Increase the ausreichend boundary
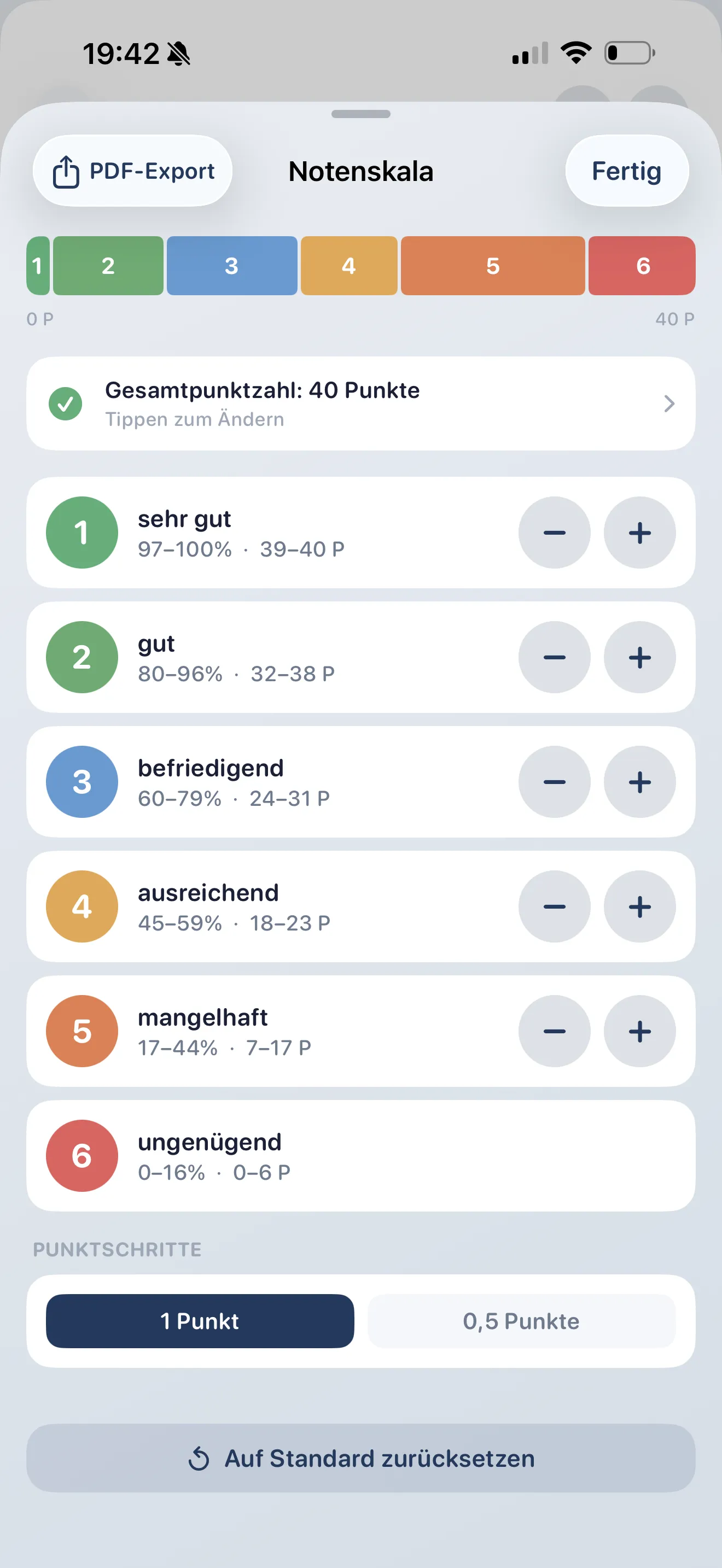The height and width of the screenshot is (1568, 722). click(639, 907)
